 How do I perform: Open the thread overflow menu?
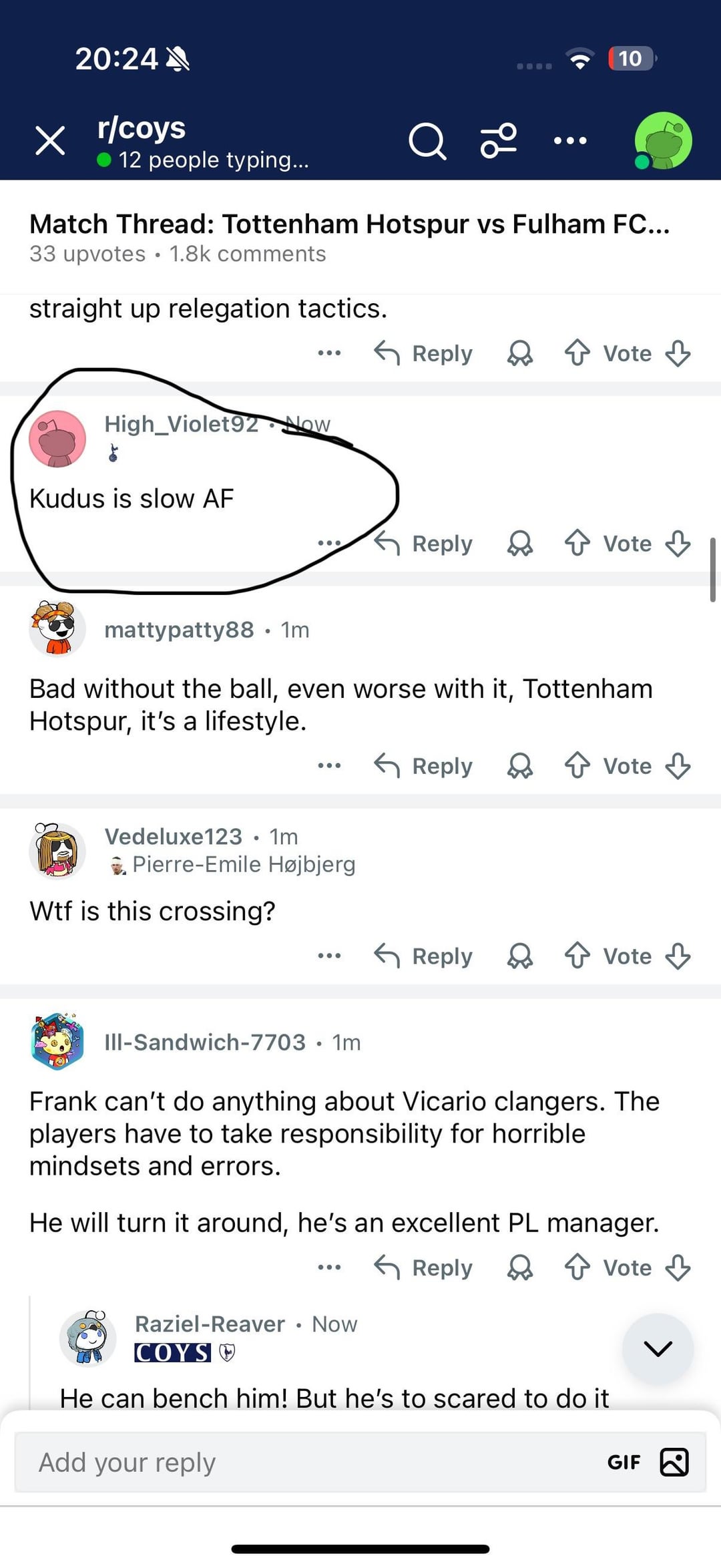[570, 141]
